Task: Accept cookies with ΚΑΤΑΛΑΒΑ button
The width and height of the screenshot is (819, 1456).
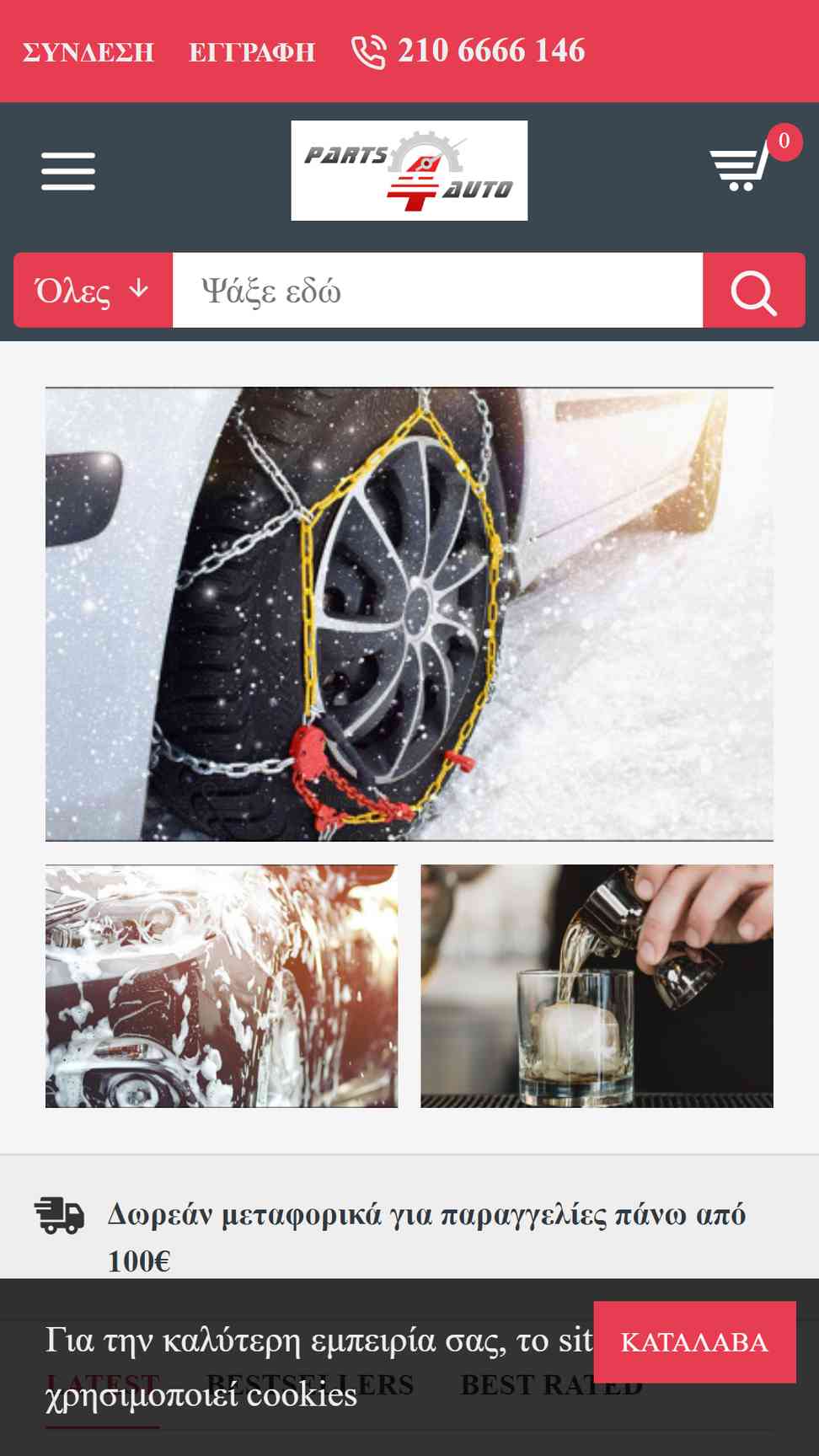Action: pos(694,1342)
